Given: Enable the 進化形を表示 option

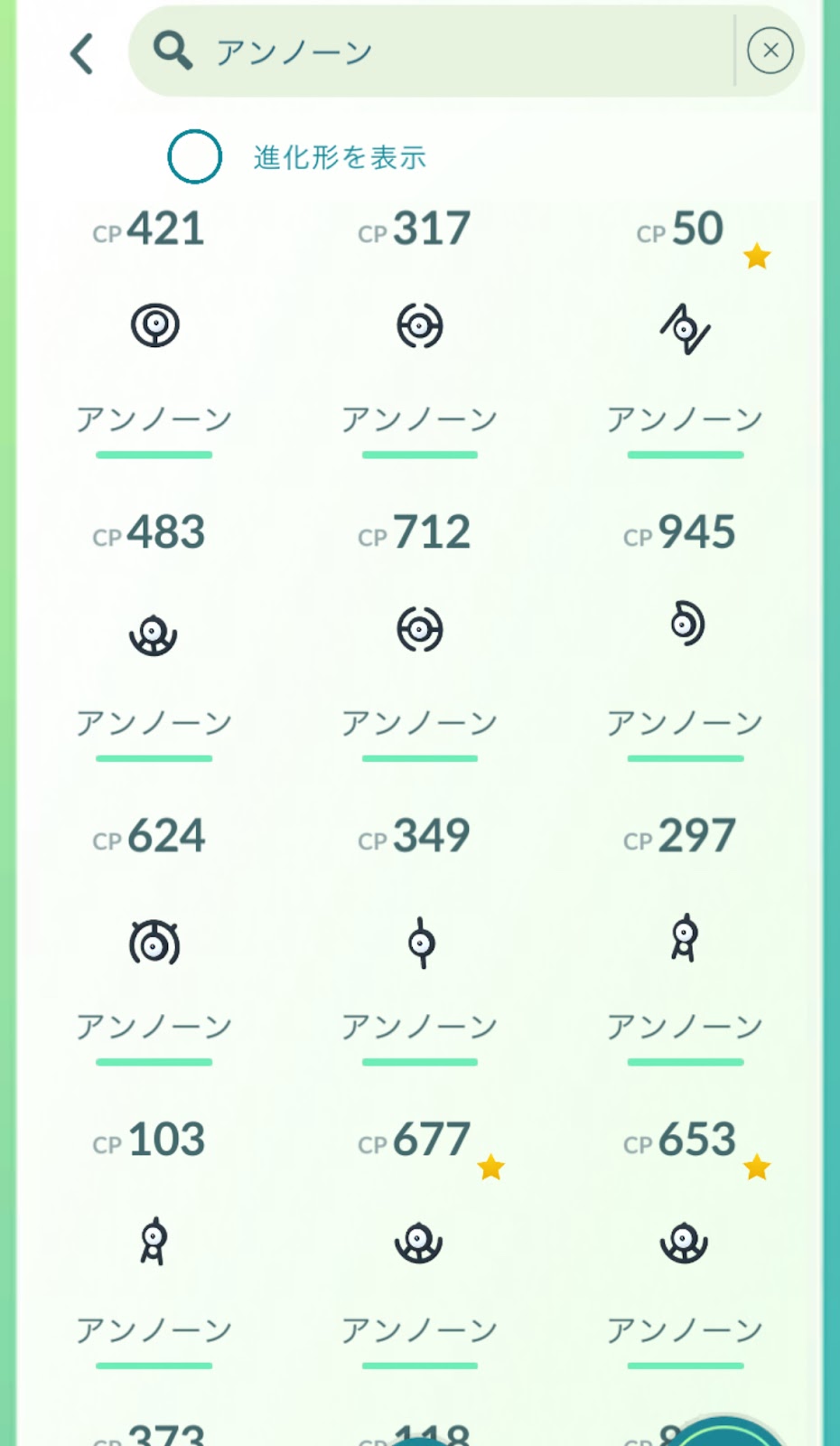Looking at the screenshot, I should [194, 156].
